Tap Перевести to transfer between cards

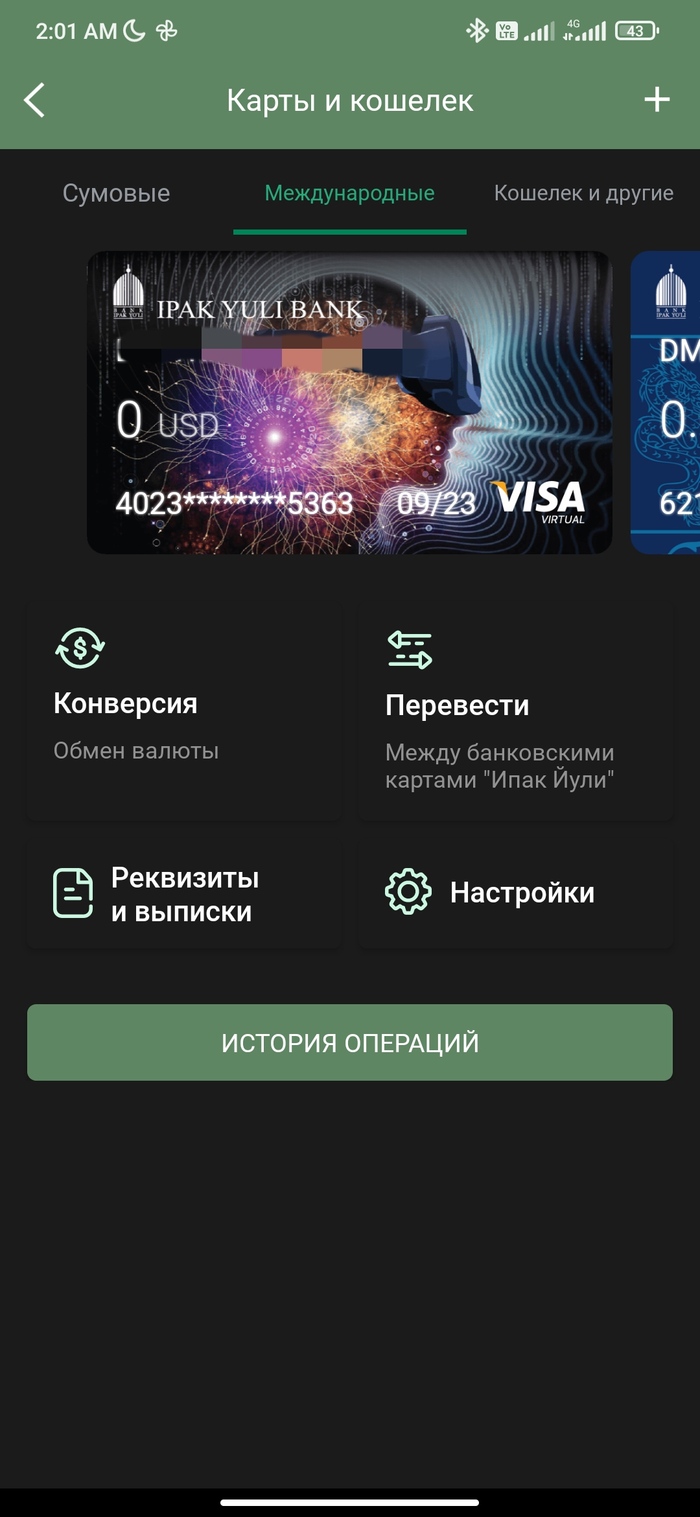point(514,712)
